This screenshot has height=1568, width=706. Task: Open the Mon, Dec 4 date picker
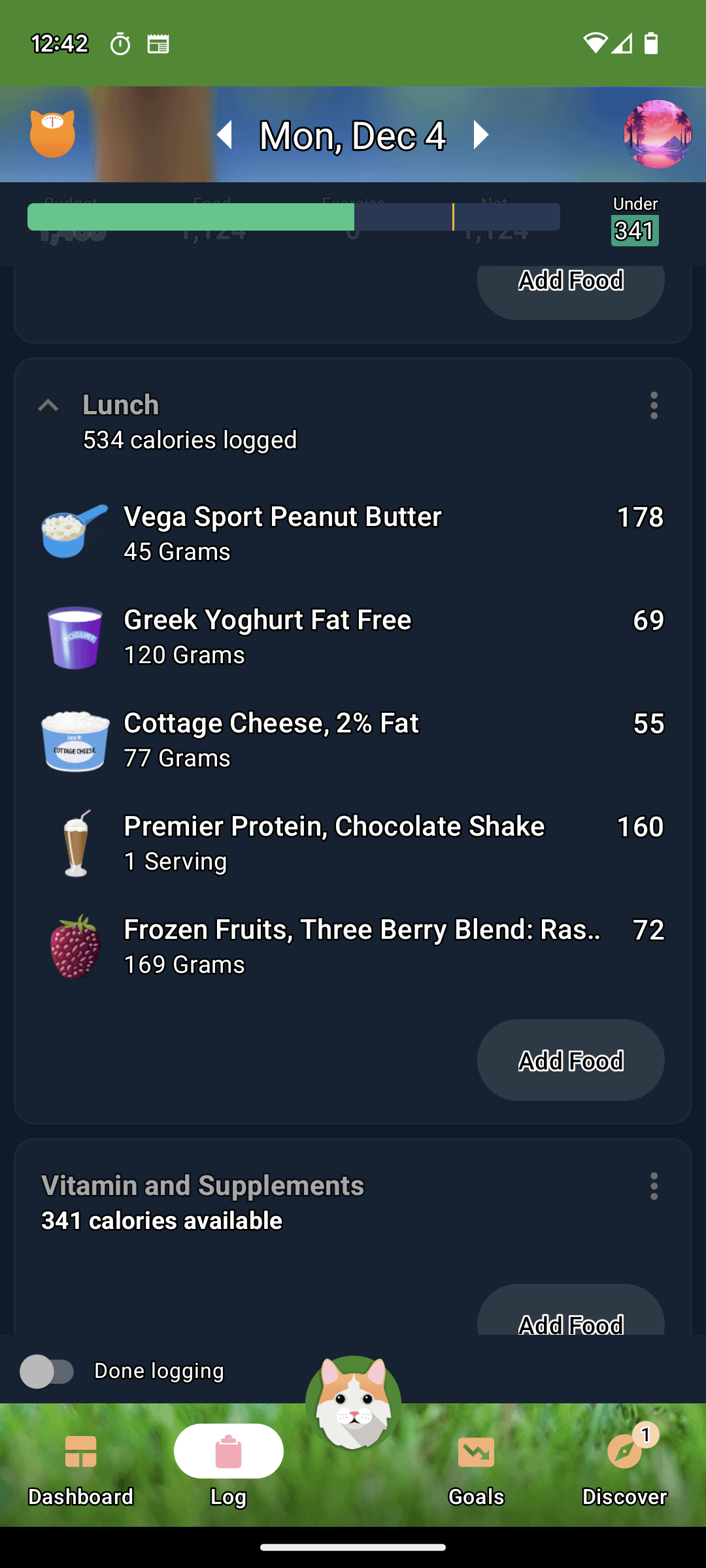[x=352, y=136]
